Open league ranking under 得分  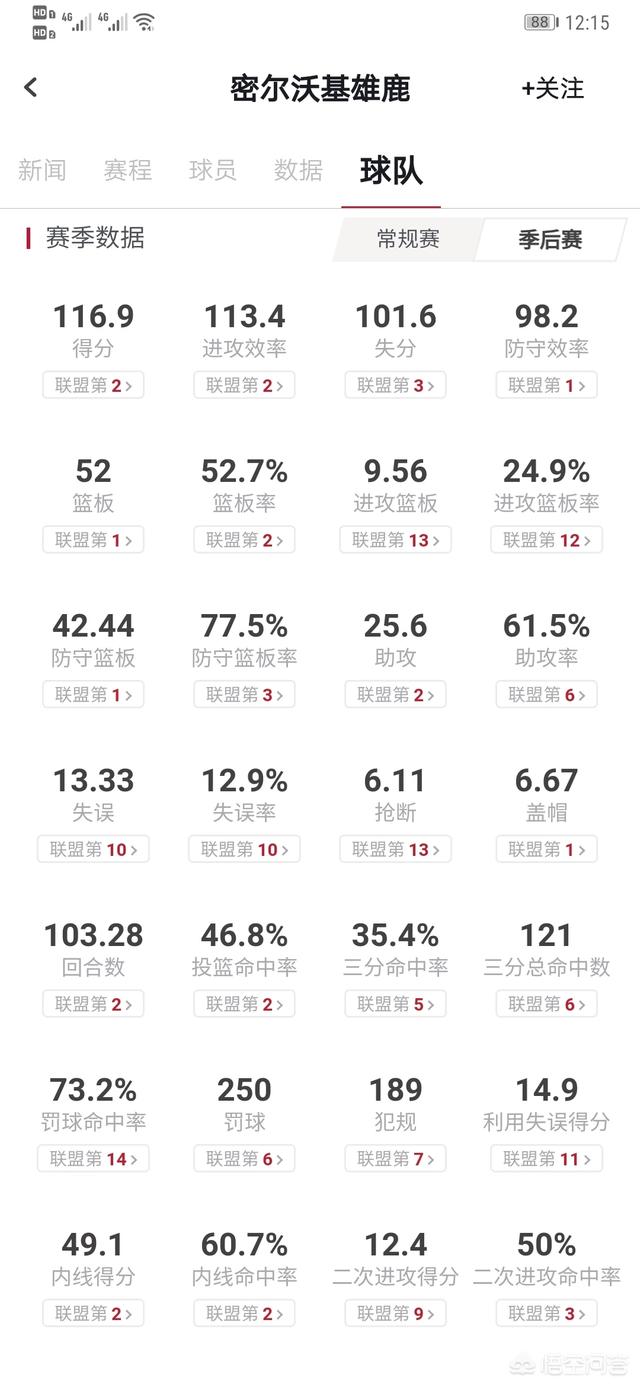click(x=93, y=385)
